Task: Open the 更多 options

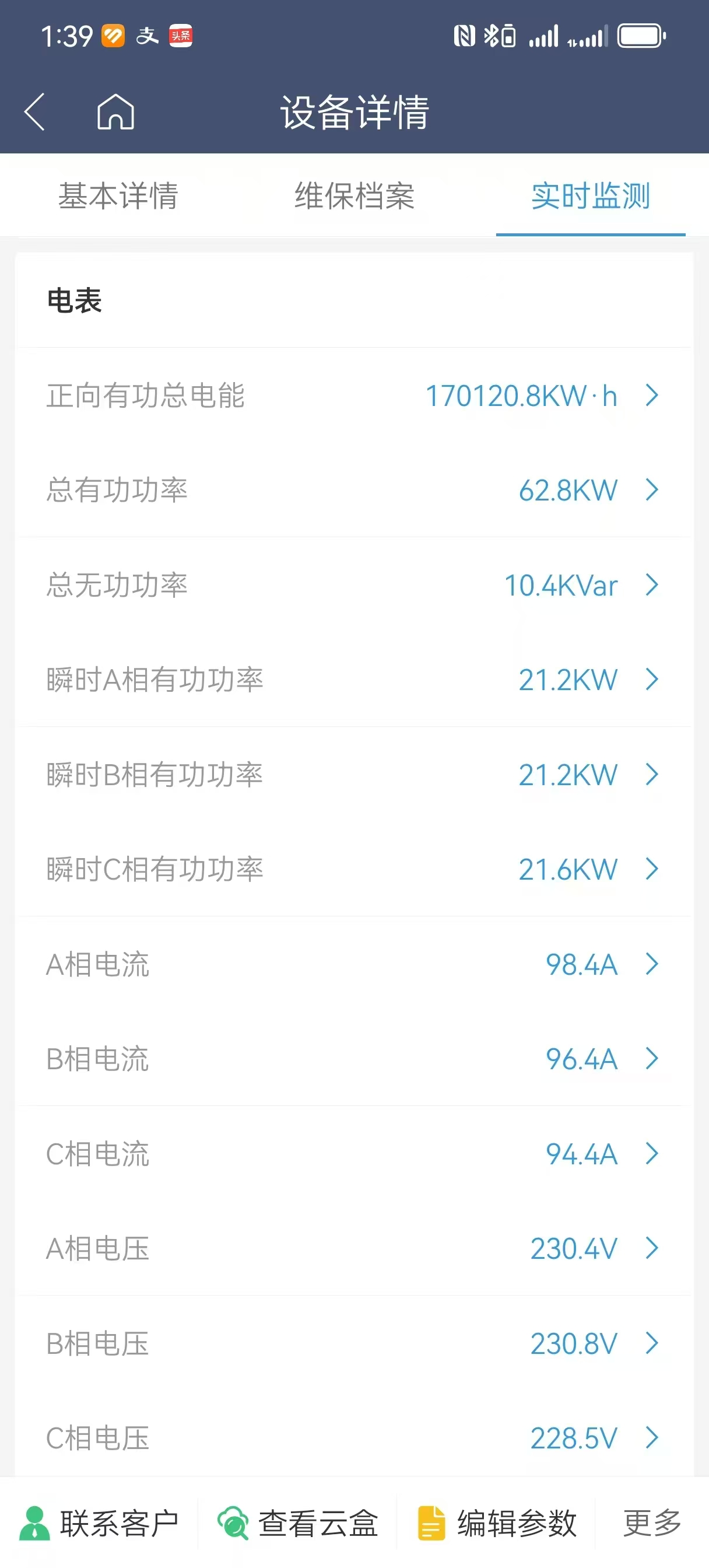Action: pyautogui.click(x=652, y=1524)
